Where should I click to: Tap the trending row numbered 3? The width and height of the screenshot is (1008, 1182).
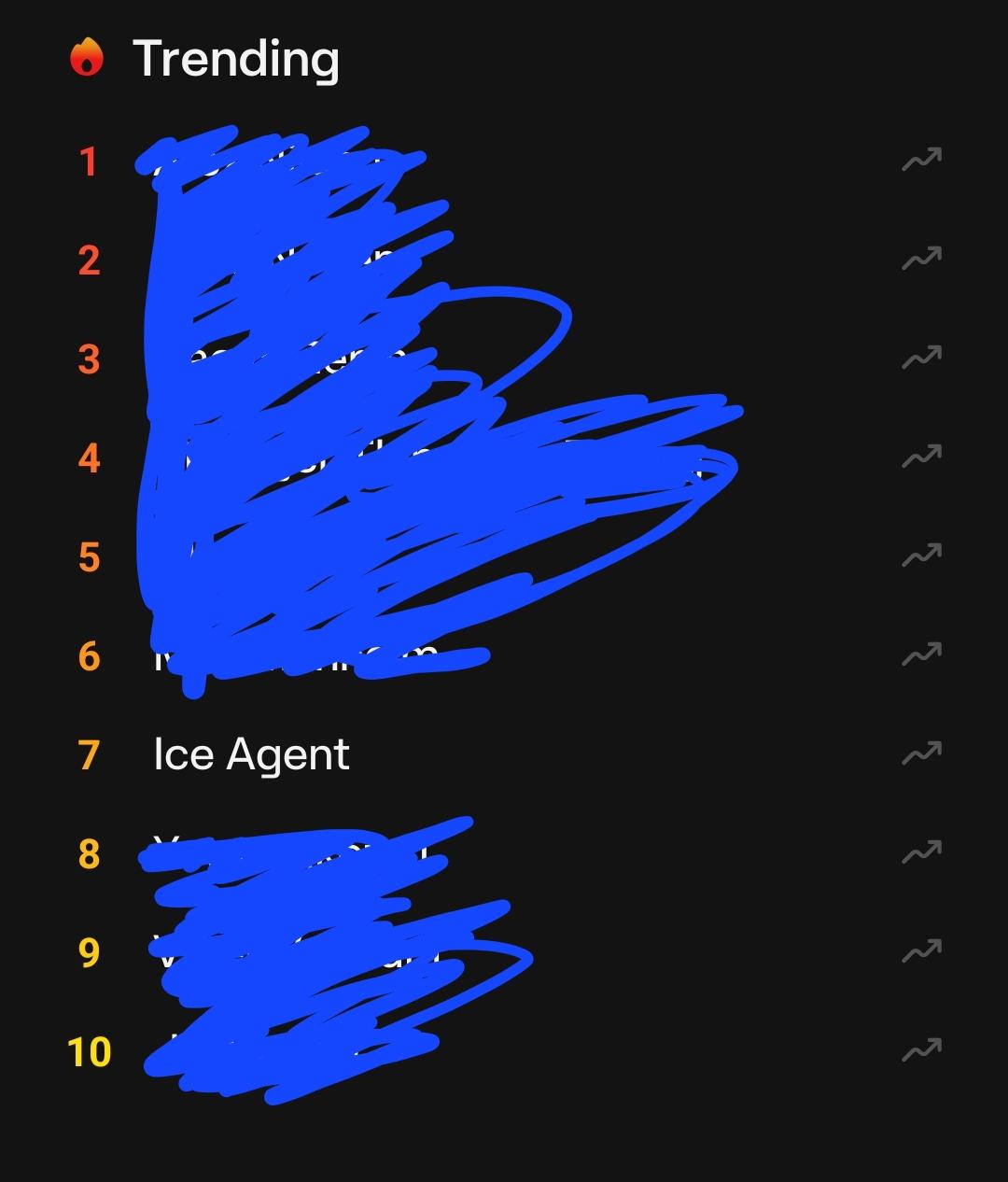click(x=280, y=359)
